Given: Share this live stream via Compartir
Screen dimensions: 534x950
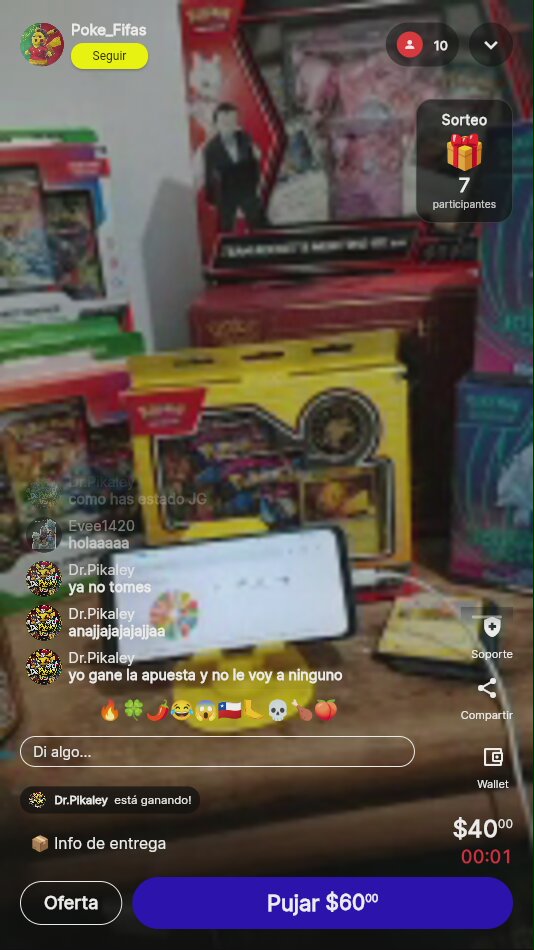Looking at the screenshot, I should click(487, 699).
